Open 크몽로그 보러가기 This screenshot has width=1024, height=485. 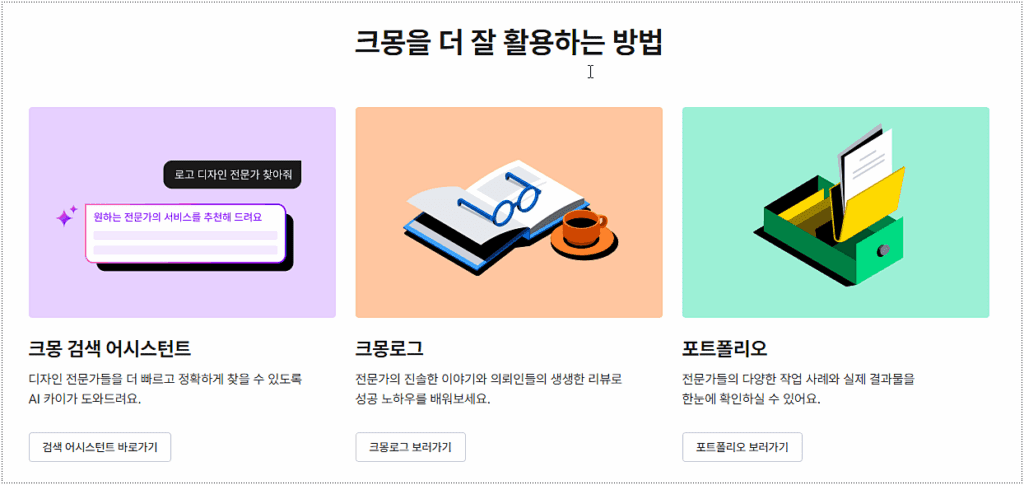tap(410, 447)
